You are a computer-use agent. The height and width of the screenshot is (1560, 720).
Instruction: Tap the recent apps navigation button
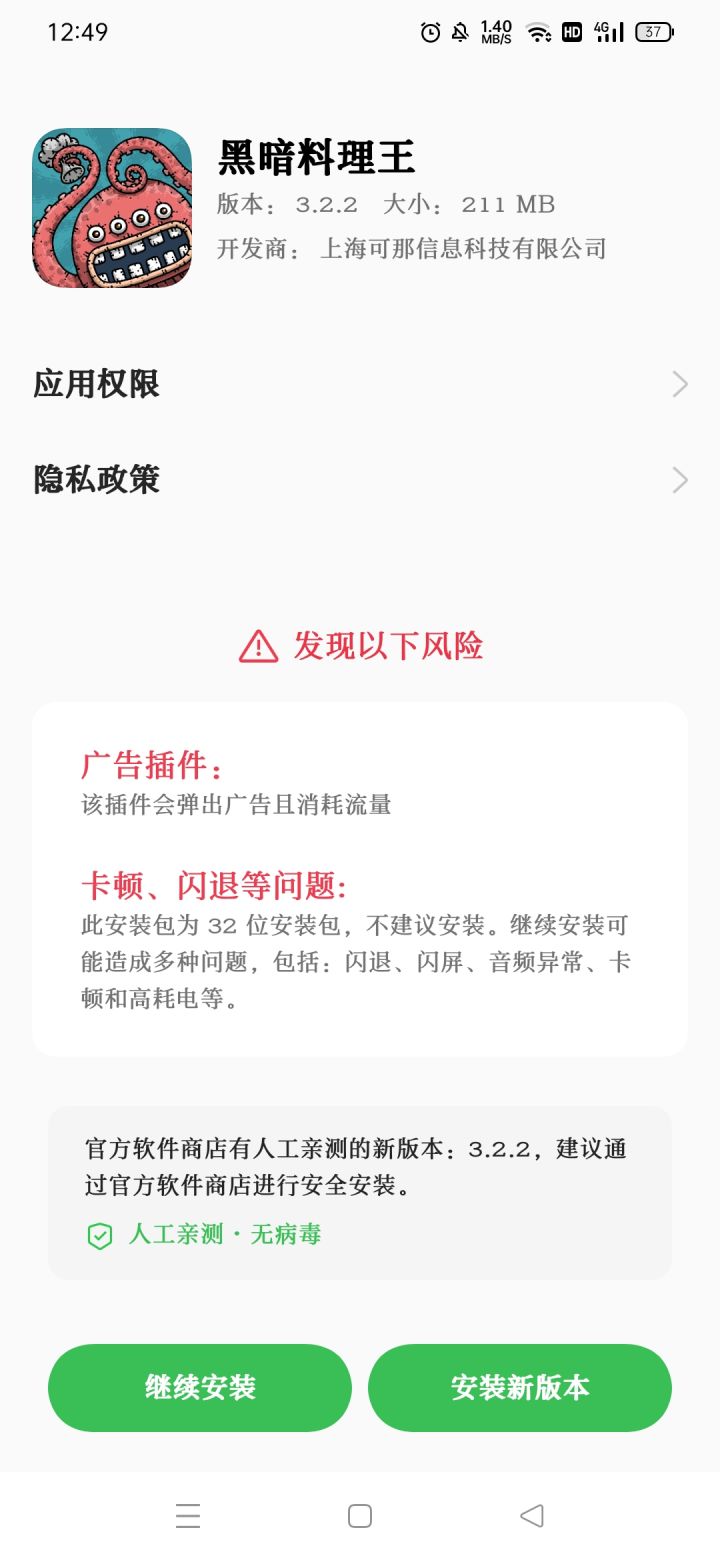188,1516
